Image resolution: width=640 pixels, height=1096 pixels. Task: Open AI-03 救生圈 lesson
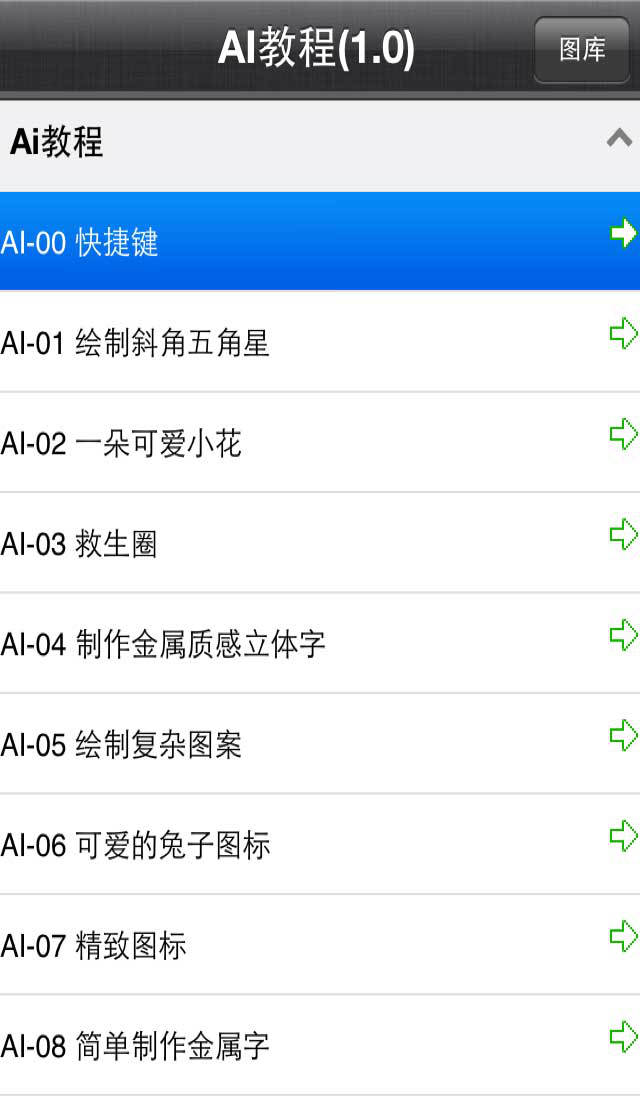320,544
